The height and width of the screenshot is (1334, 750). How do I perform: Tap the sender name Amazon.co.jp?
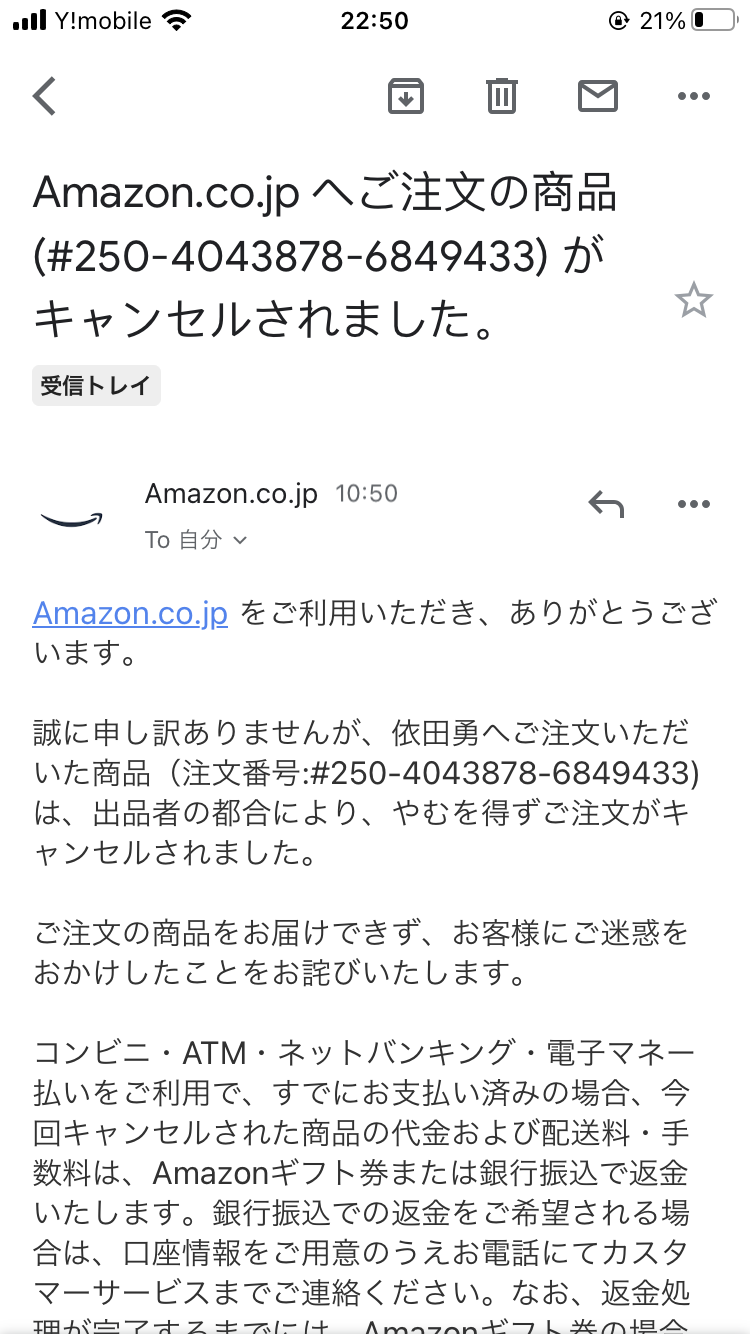coord(230,492)
